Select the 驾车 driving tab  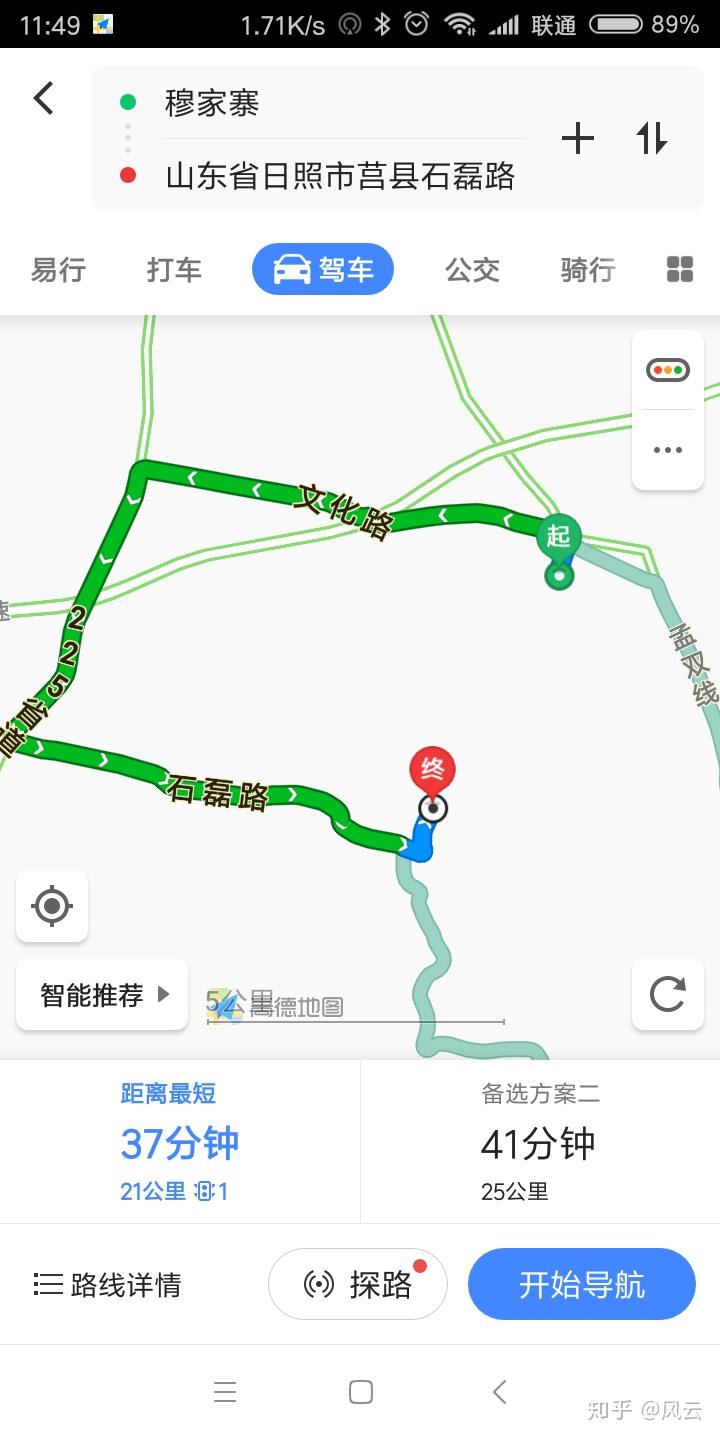[323, 269]
